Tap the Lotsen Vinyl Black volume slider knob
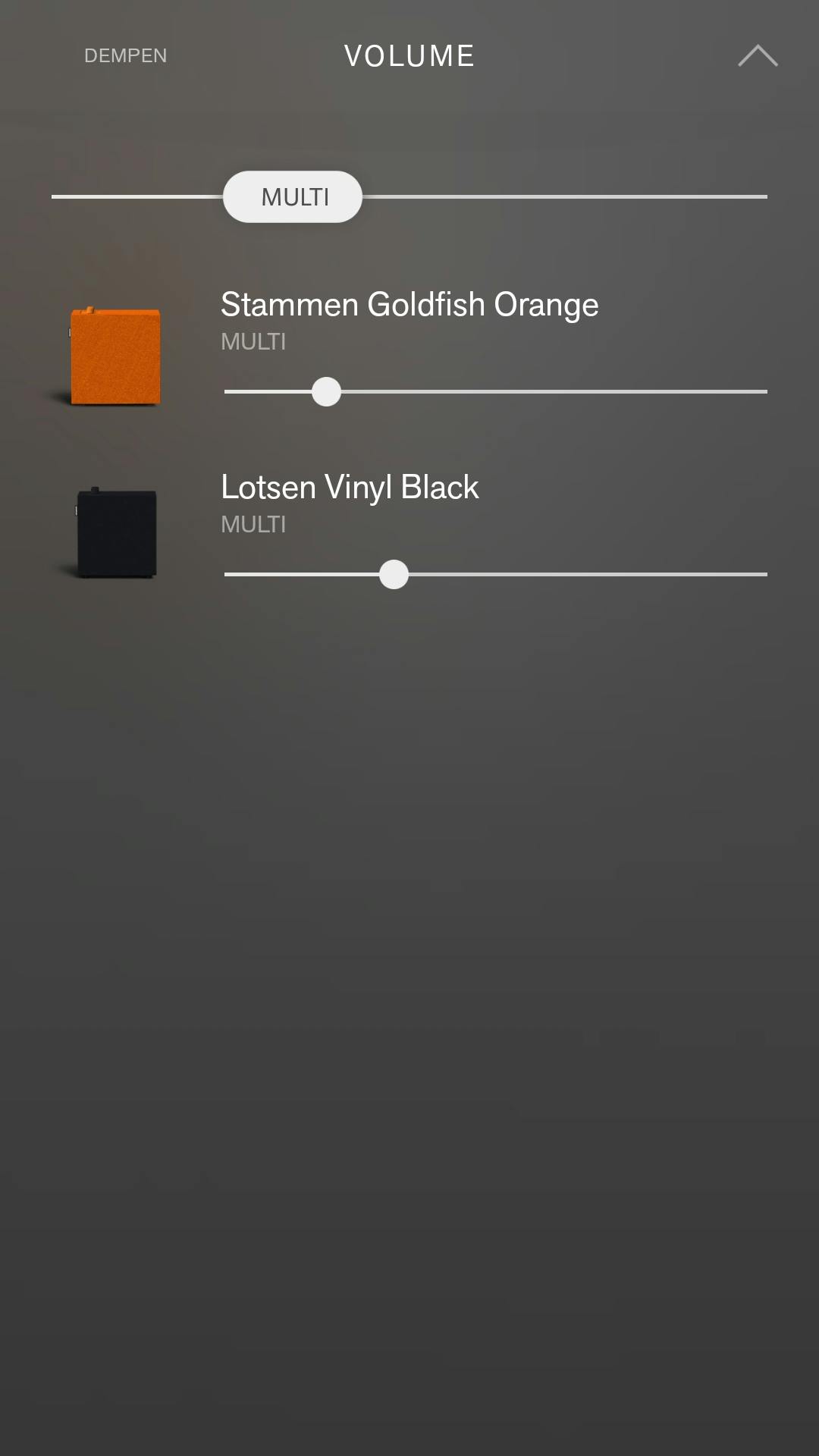This screenshot has height=1456, width=819. tap(394, 575)
